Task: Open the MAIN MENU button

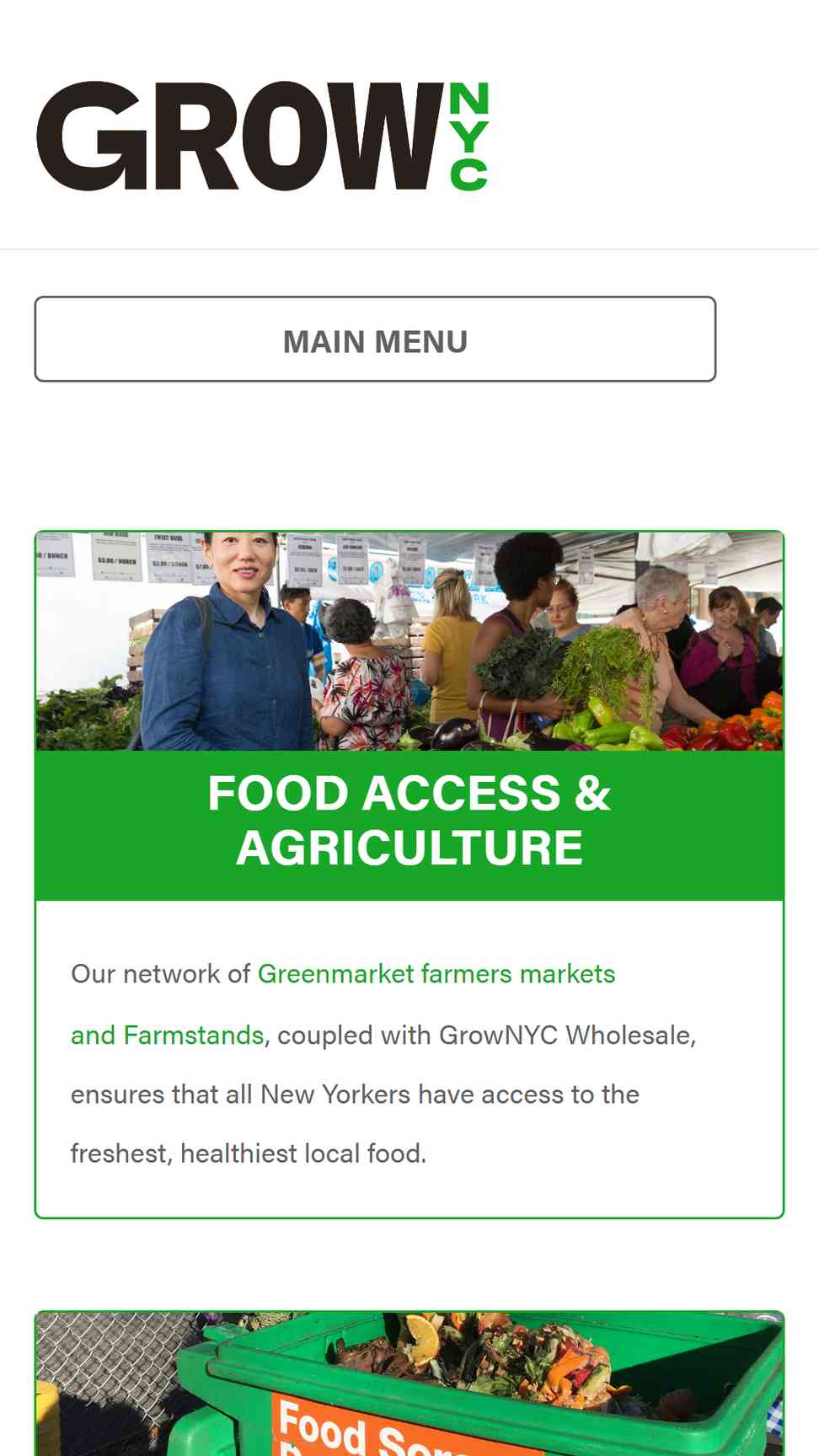Action: (375, 339)
